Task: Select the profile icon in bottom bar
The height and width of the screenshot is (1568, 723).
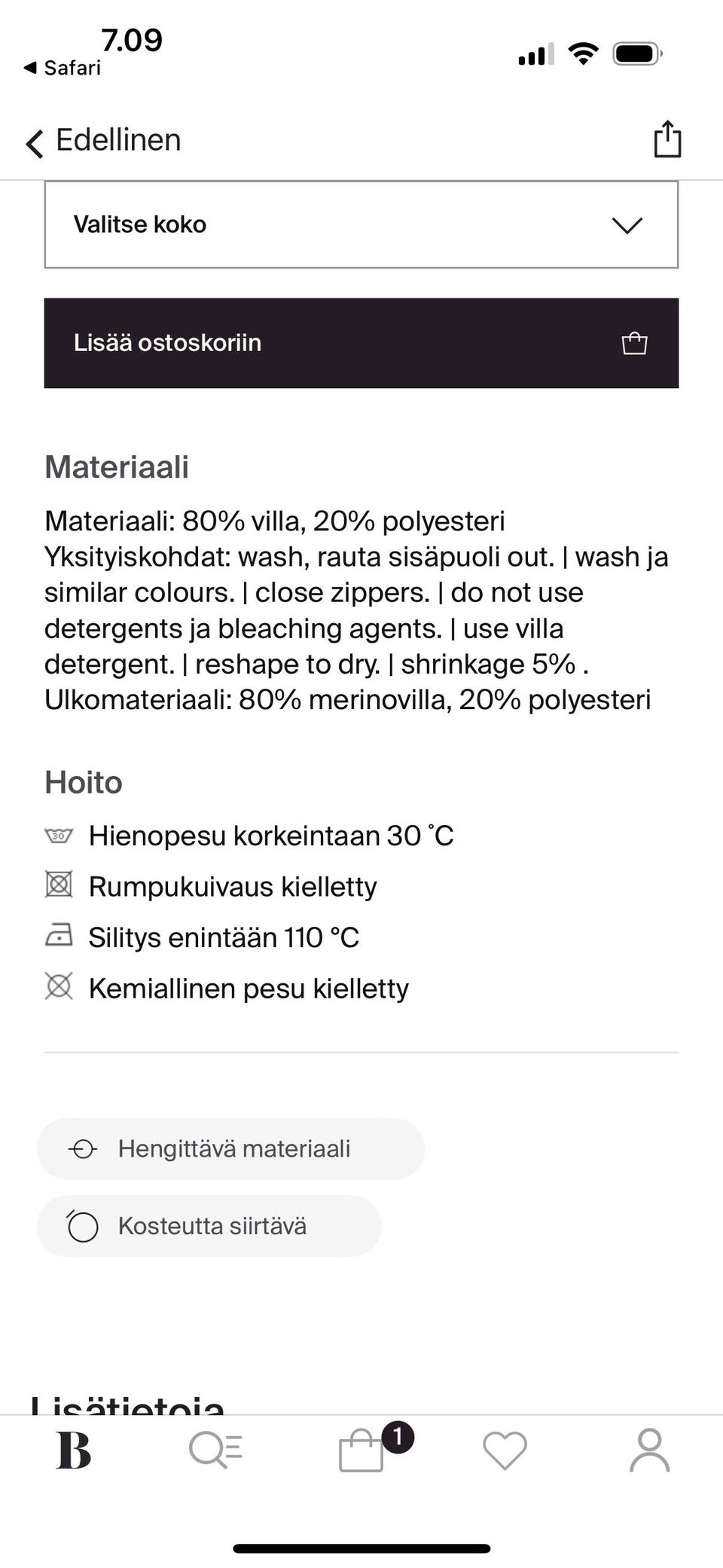Action: tap(649, 1450)
